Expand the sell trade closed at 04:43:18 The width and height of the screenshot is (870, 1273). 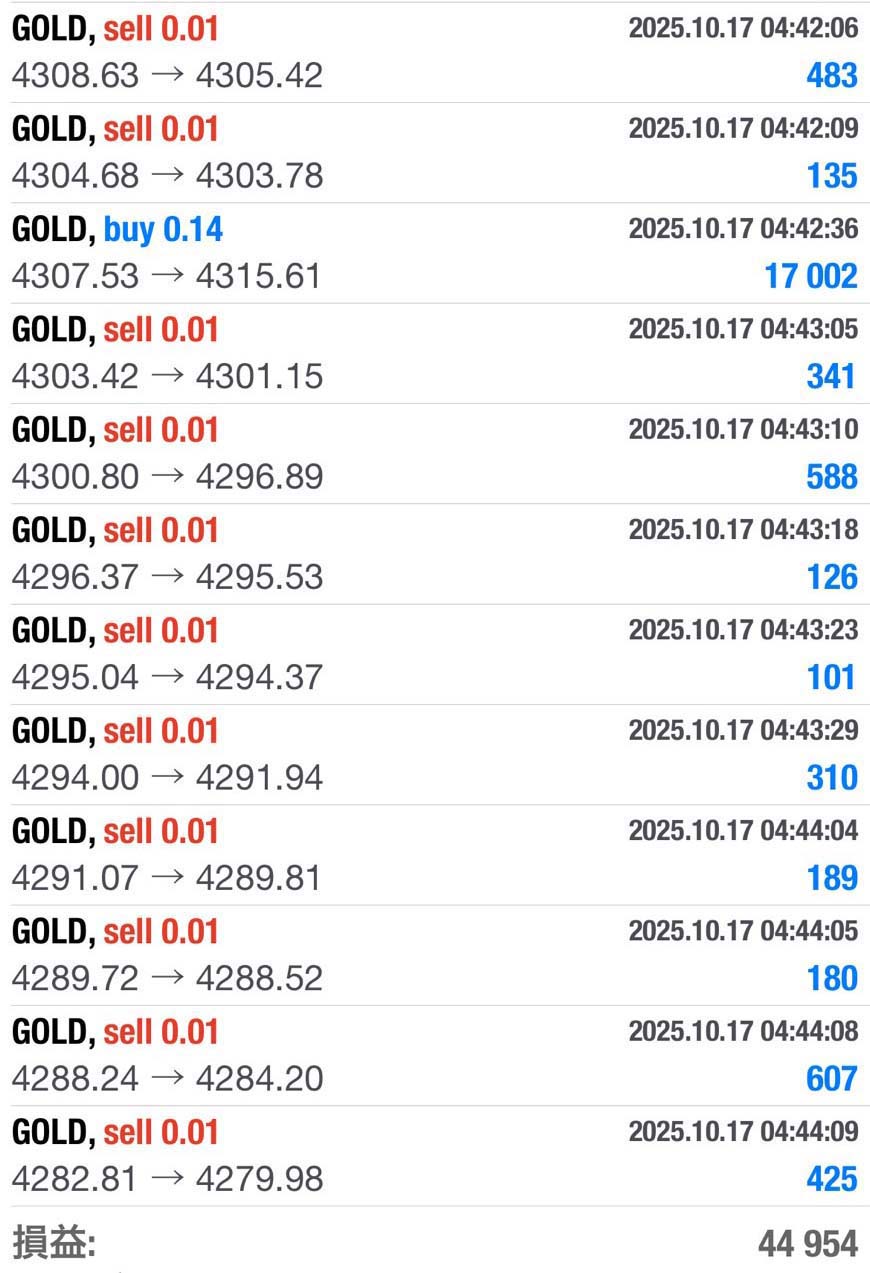click(x=434, y=554)
